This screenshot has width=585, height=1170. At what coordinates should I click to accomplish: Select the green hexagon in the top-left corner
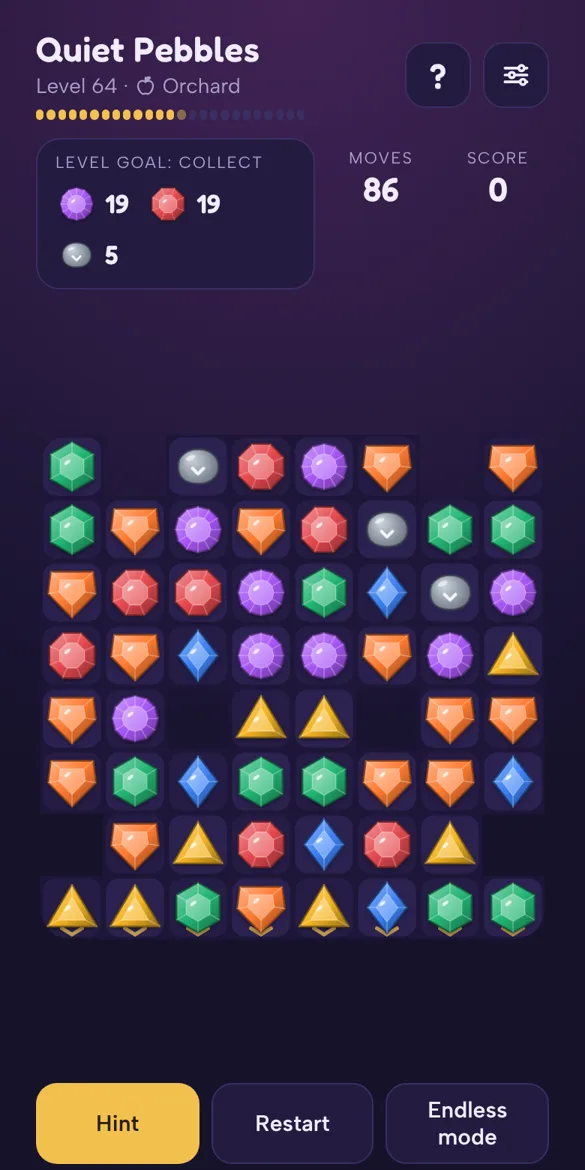(72, 466)
